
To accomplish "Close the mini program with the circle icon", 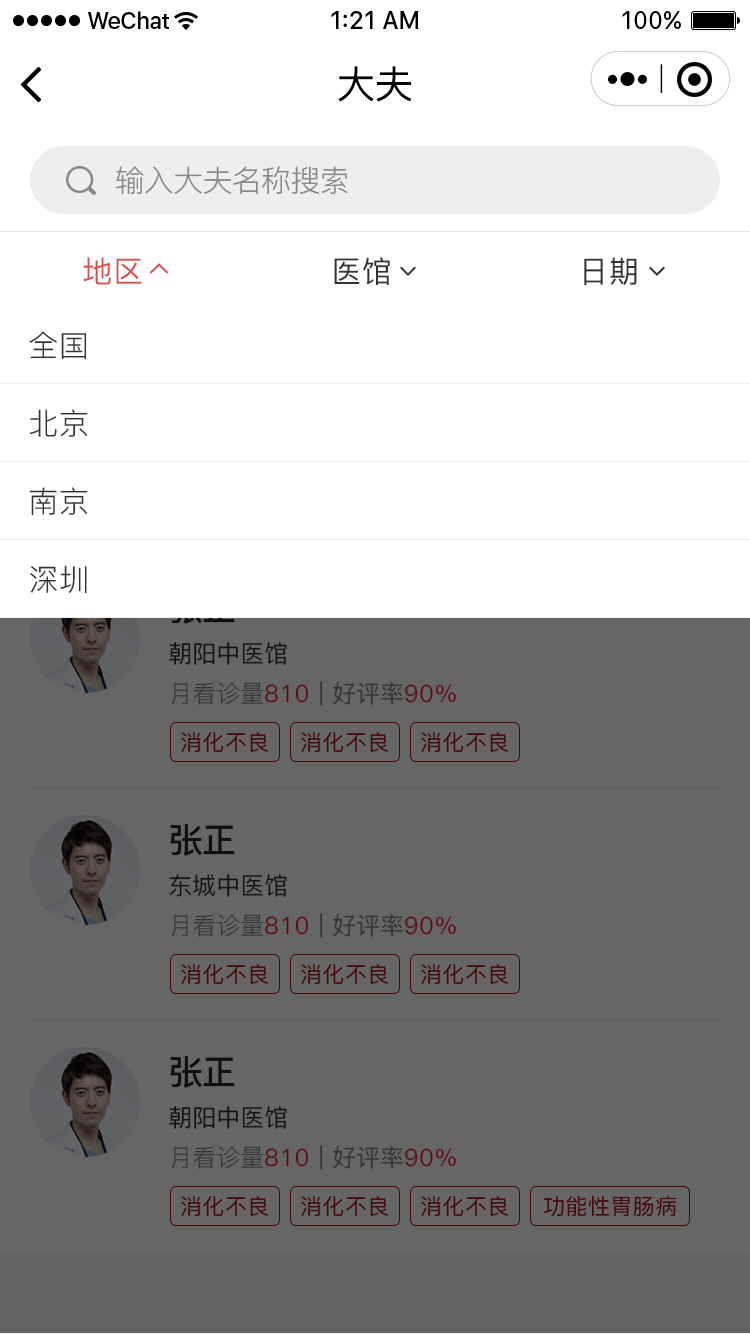I will pyautogui.click(x=694, y=79).
